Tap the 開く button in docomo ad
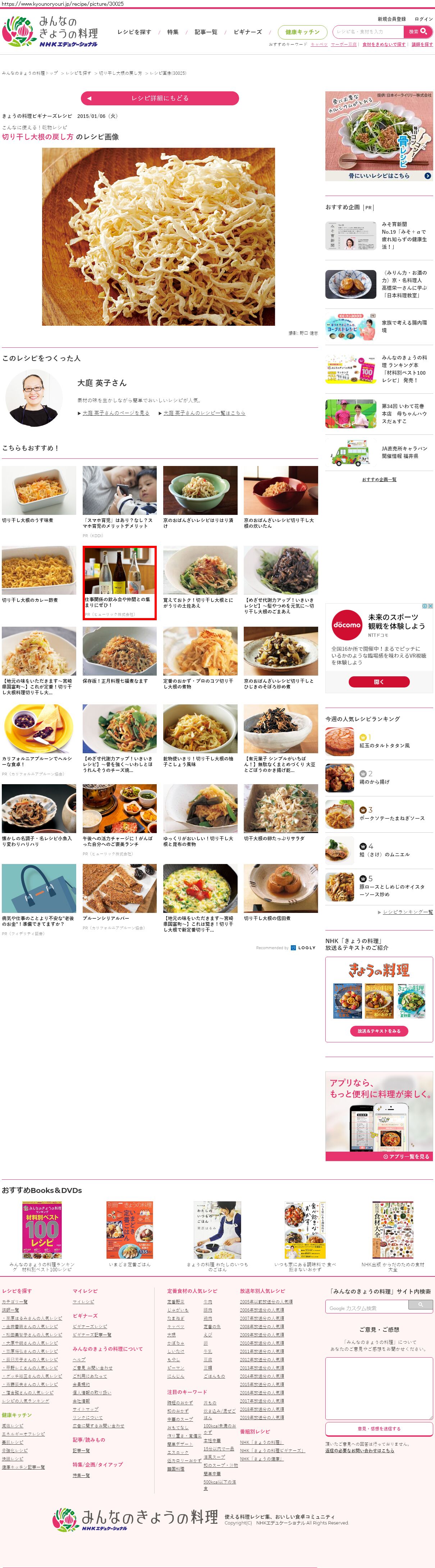 (x=379, y=682)
